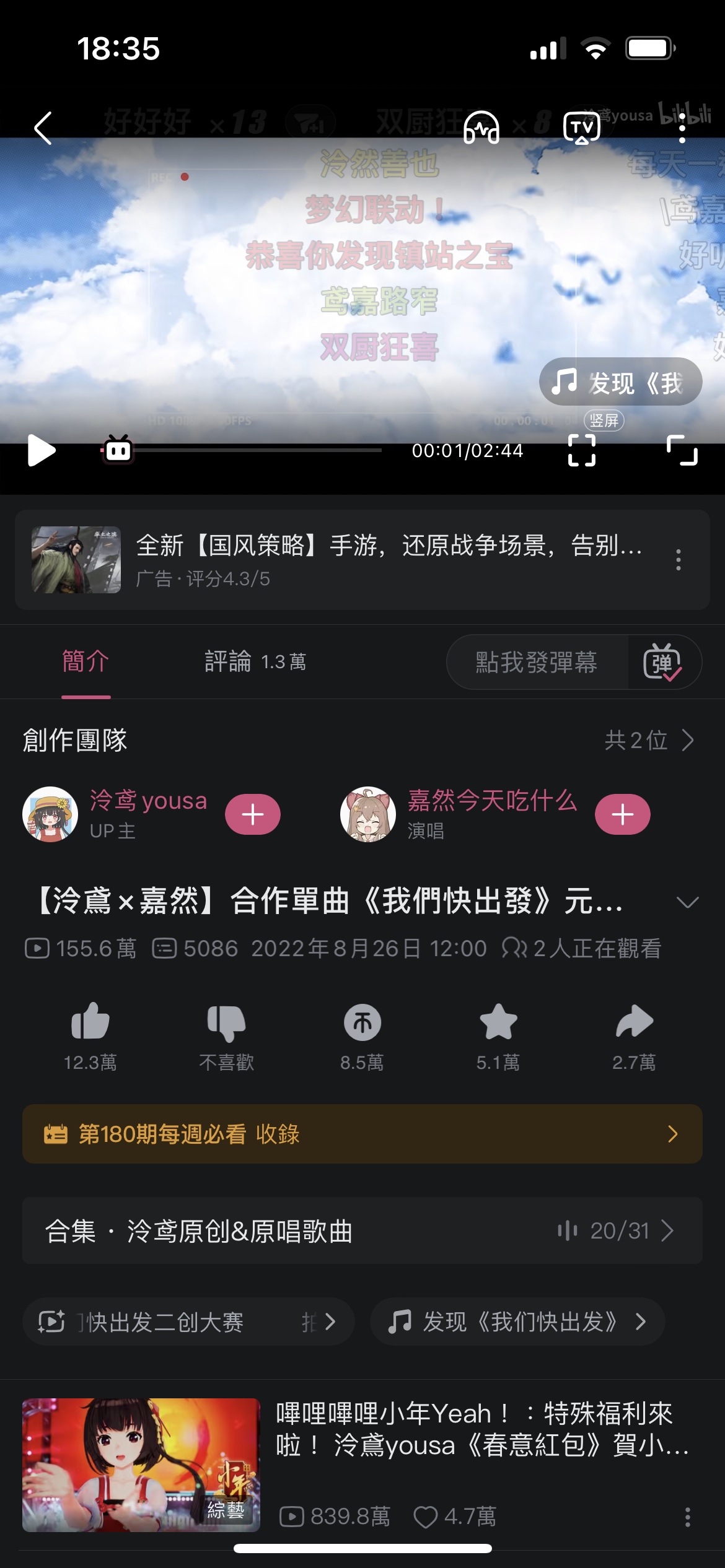Tap 點我發彈幕 to write a danmaku
The width and height of the screenshot is (725, 1568).
coord(536,662)
